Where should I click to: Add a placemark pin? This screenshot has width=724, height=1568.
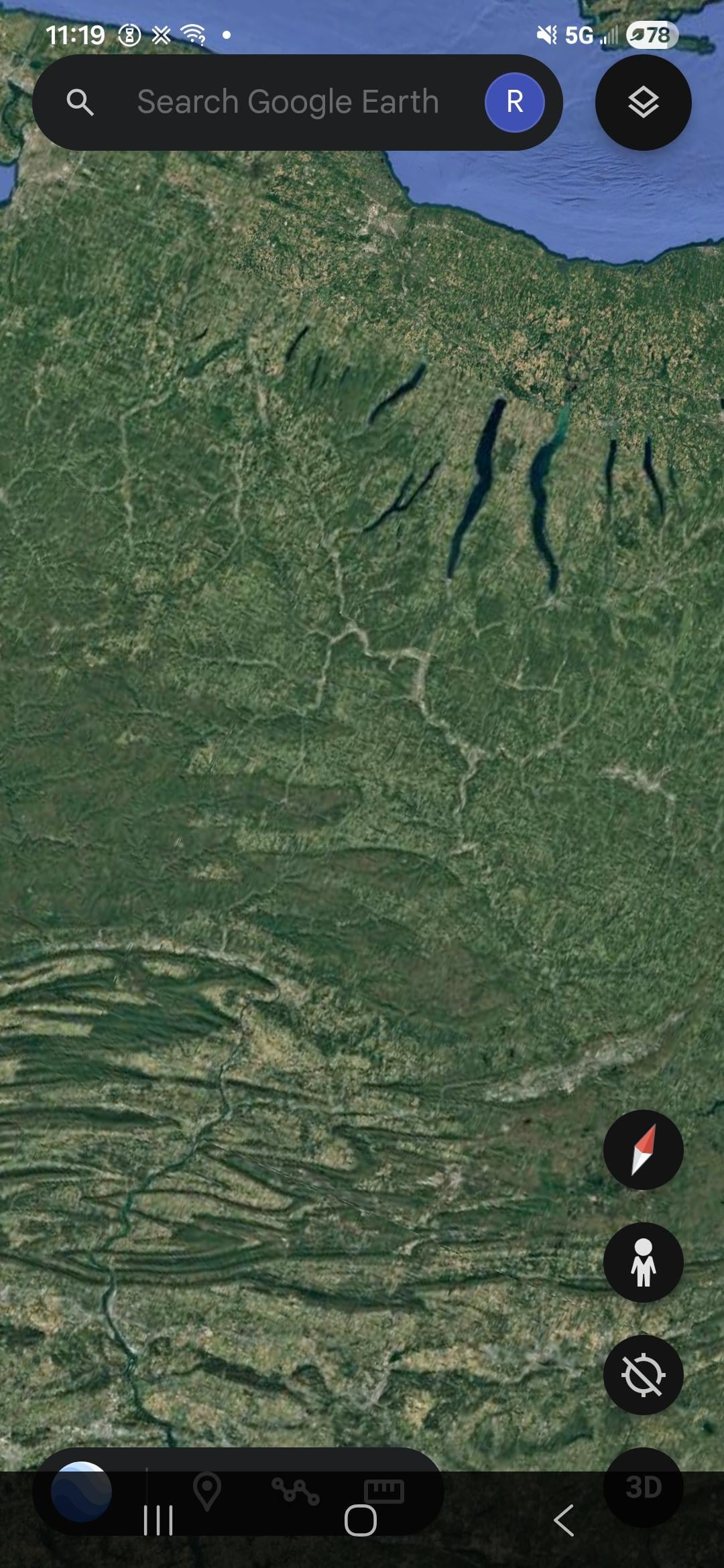tap(207, 1489)
